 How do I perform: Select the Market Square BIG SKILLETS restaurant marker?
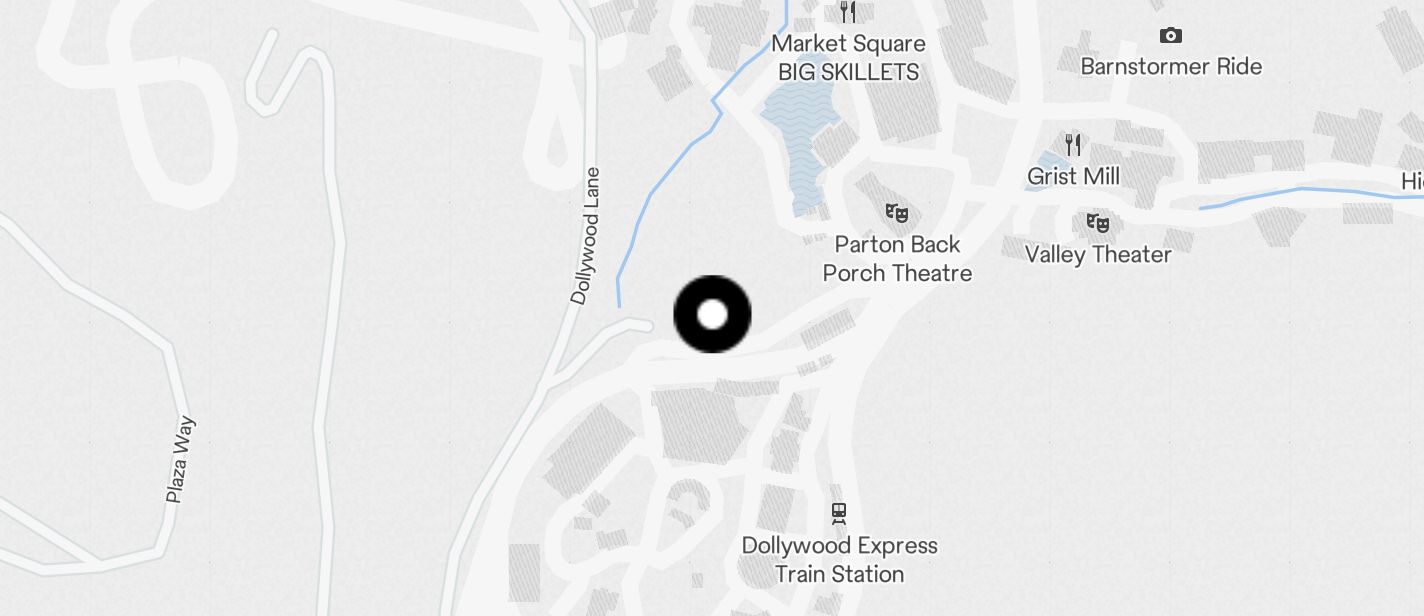pos(848,13)
